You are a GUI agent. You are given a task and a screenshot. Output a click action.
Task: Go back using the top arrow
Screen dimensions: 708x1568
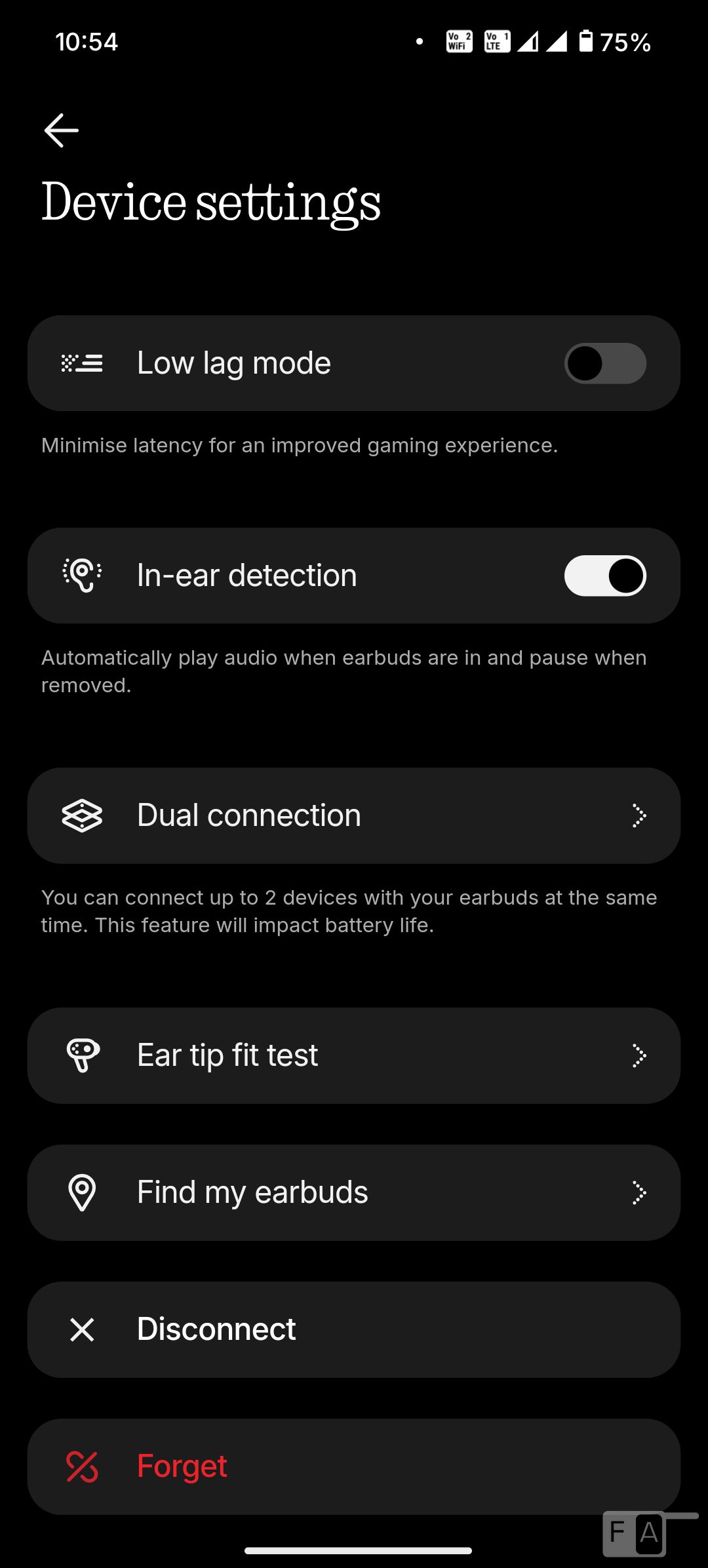[61, 130]
